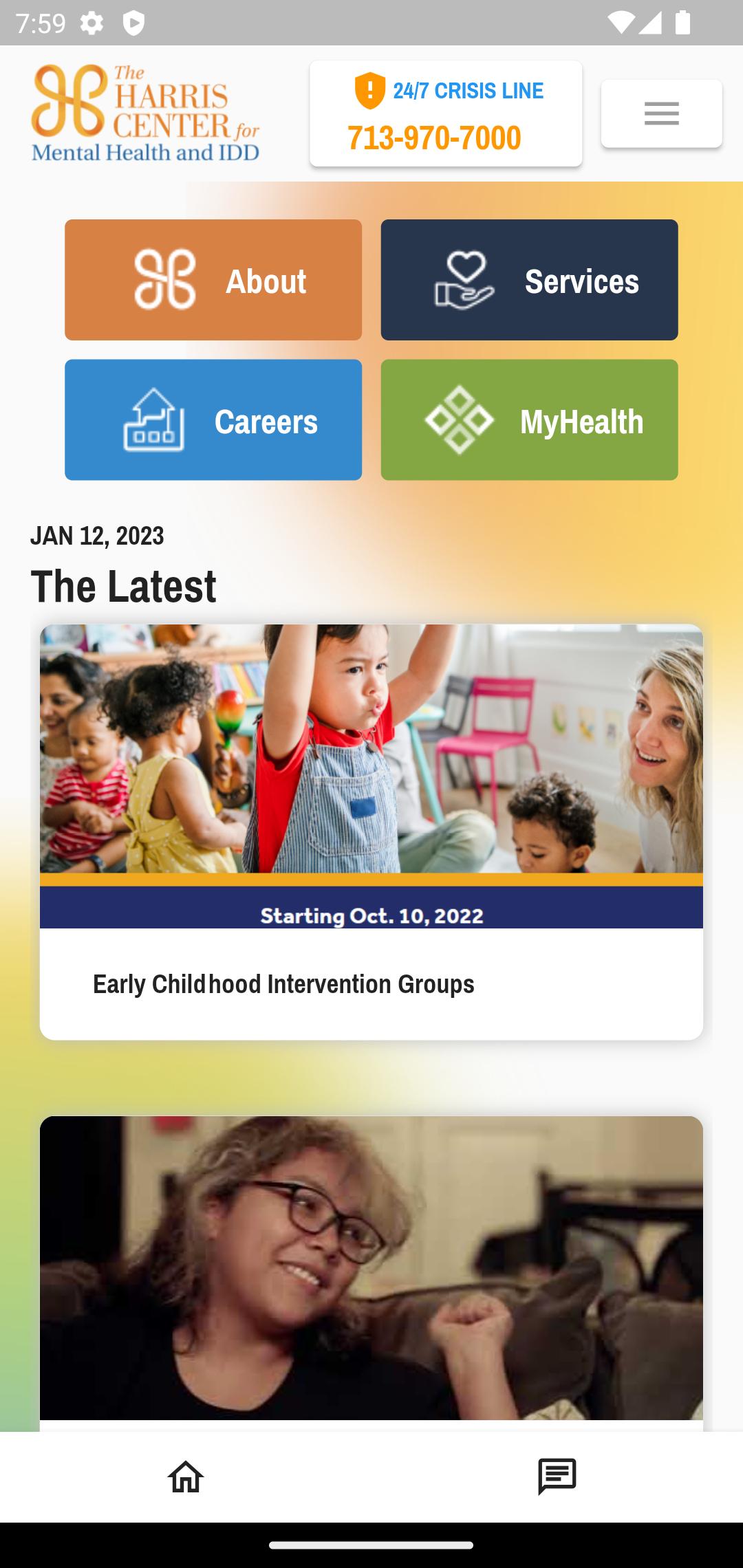The height and width of the screenshot is (1568, 743).
Task: Go to Services
Action: pos(529,280)
